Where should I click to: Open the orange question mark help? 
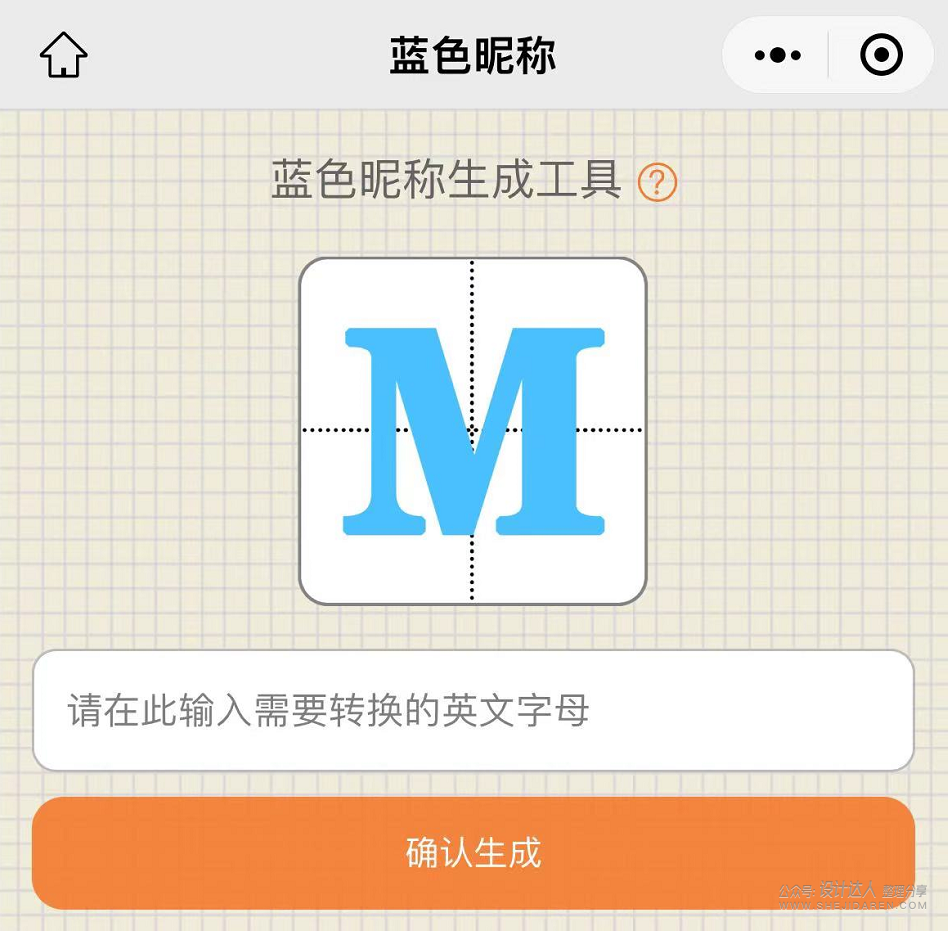(658, 183)
